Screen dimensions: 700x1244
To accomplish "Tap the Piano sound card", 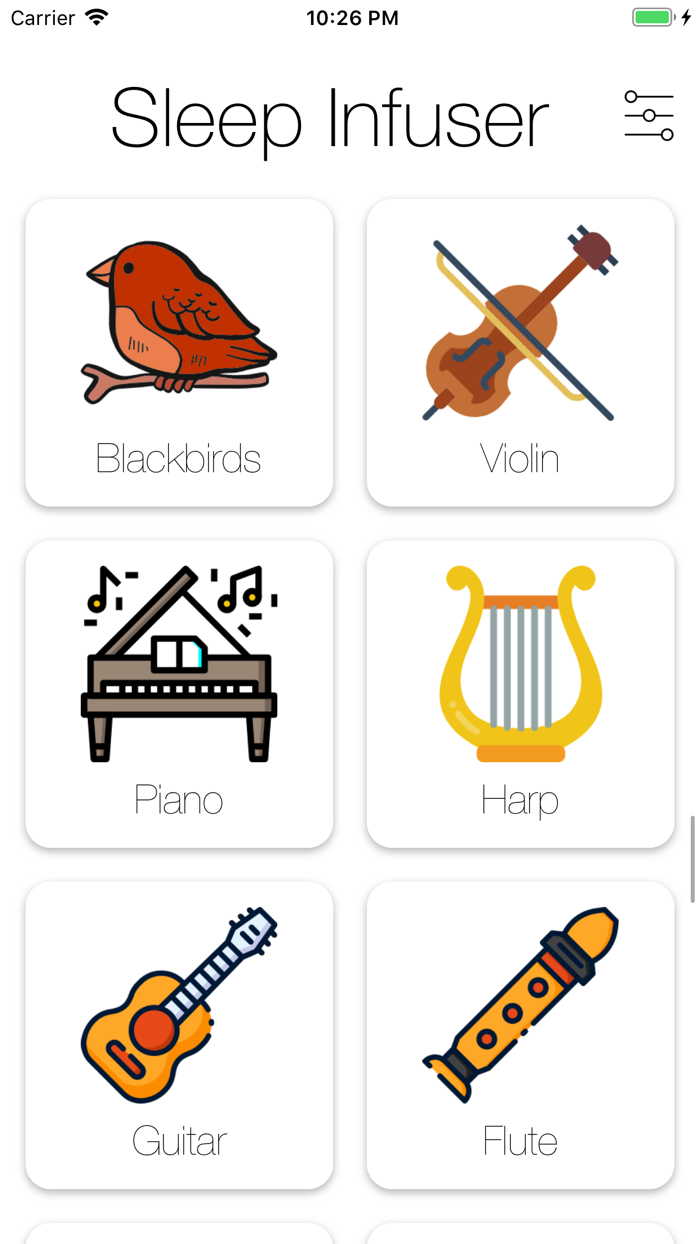I will [x=179, y=694].
